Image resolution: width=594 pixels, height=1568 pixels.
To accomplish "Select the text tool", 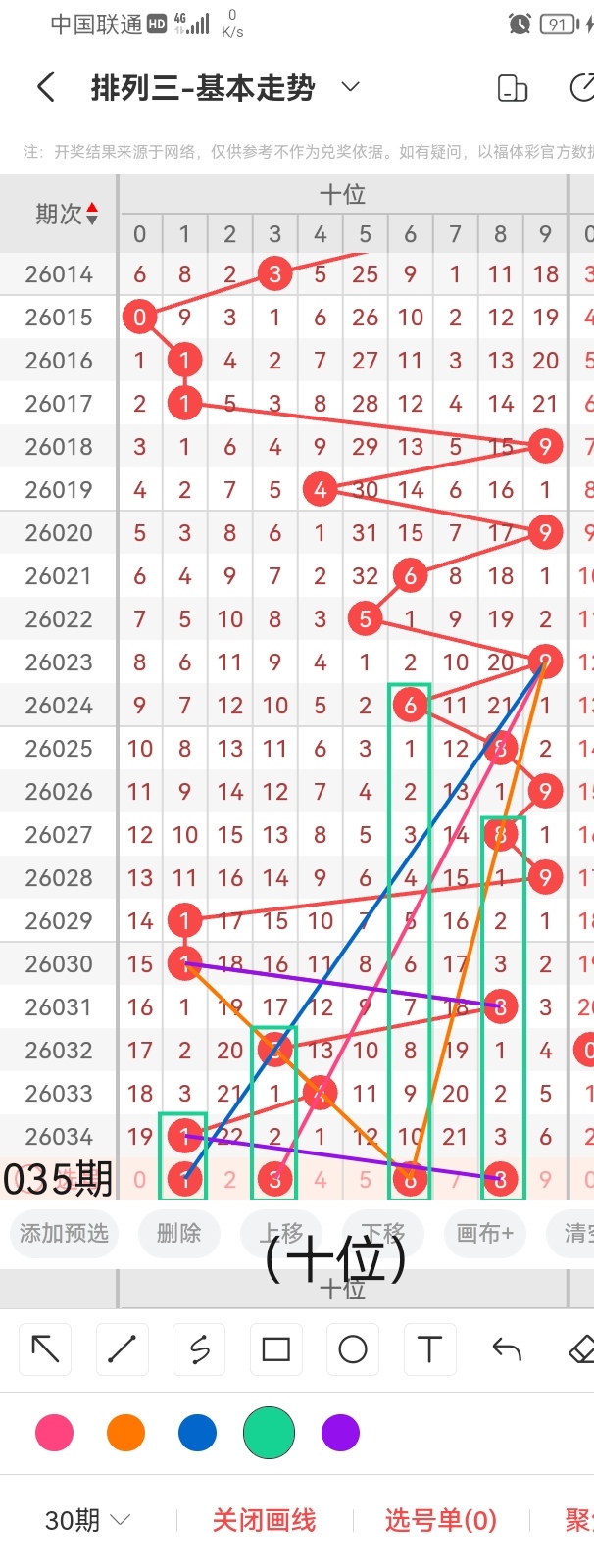I will pos(429,1349).
